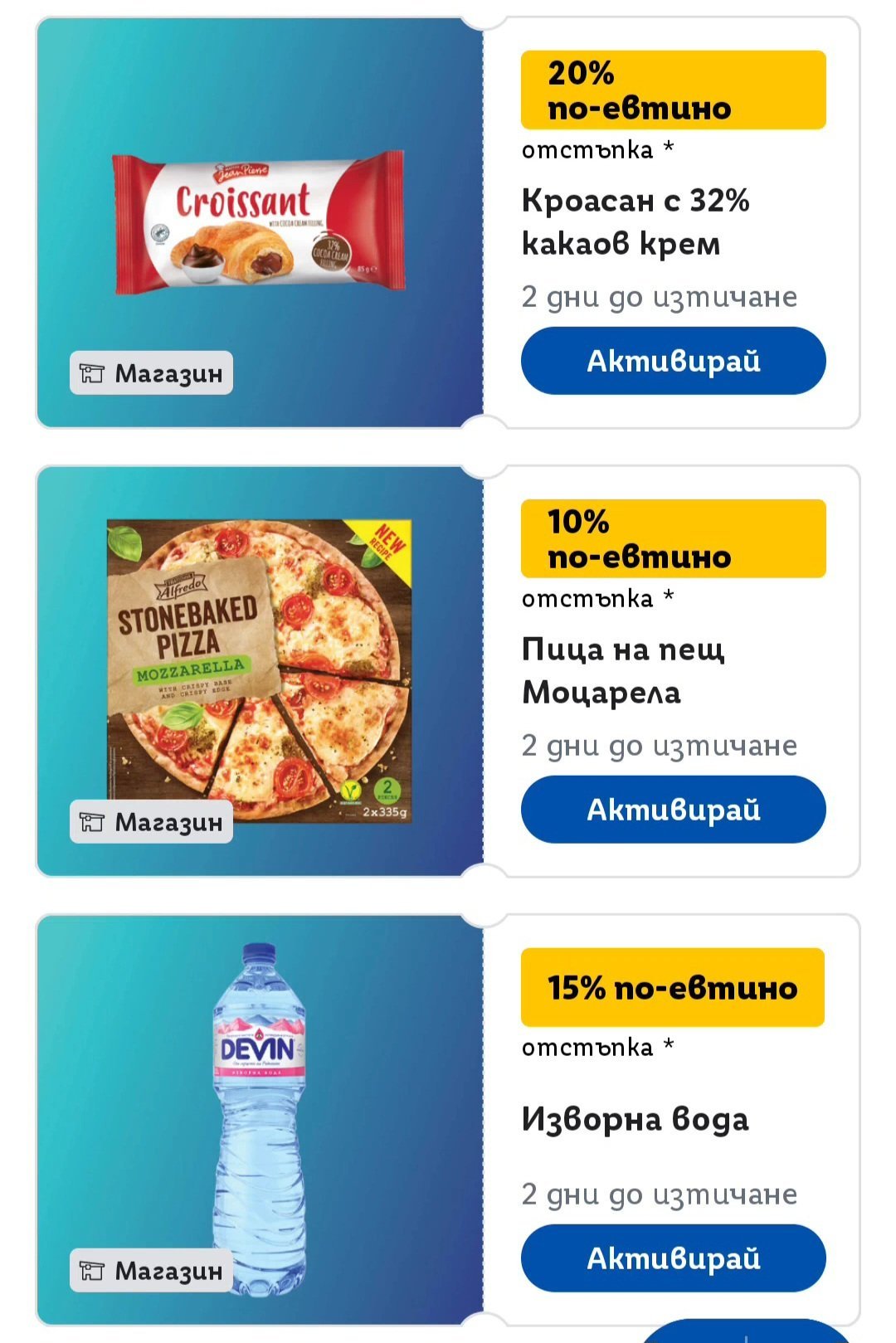Activate the croissant 20% discount coupon
The width and height of the screenshot is (896, 1343).
[673, 361]
